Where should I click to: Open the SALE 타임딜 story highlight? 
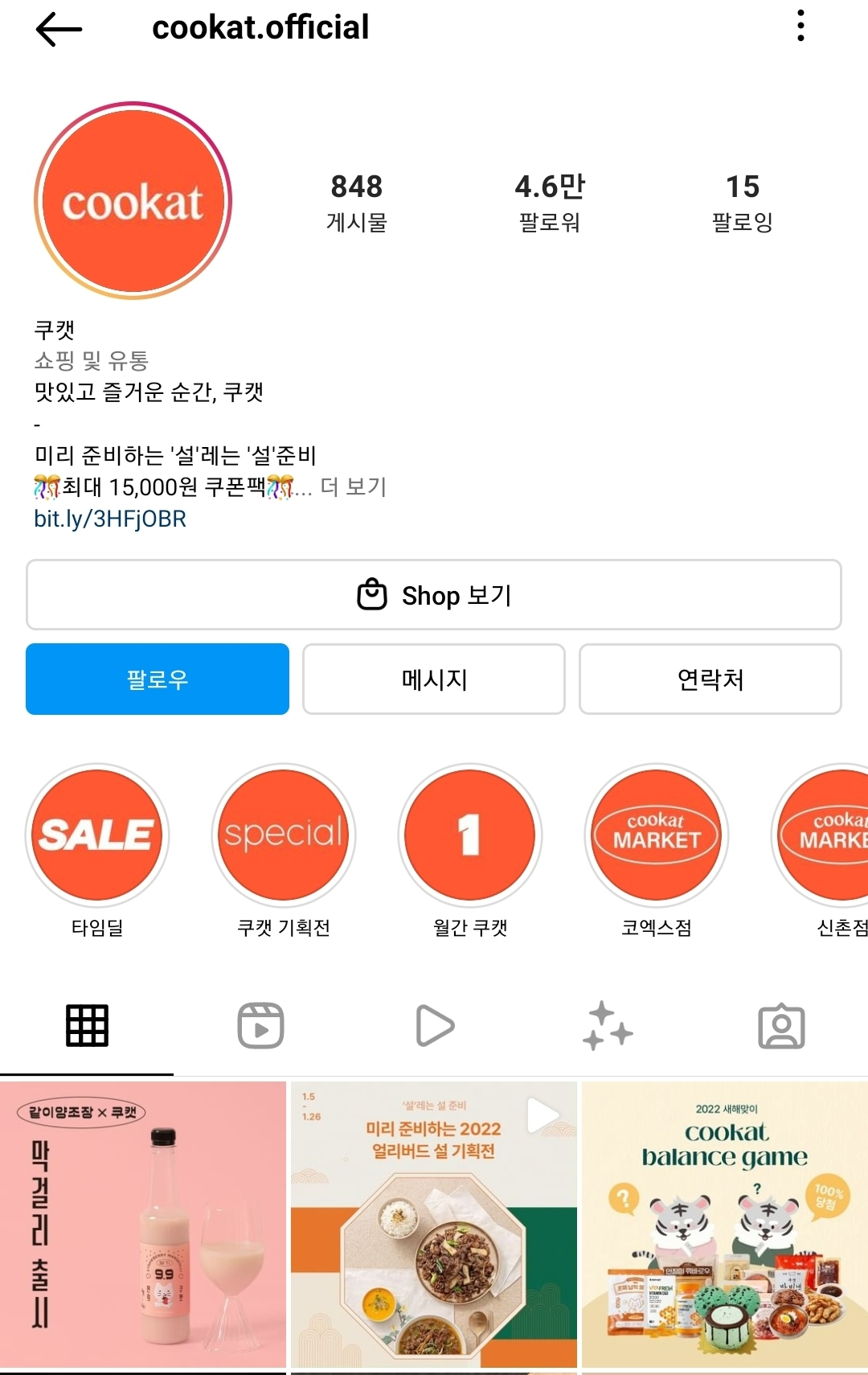(x=96, y=835)
